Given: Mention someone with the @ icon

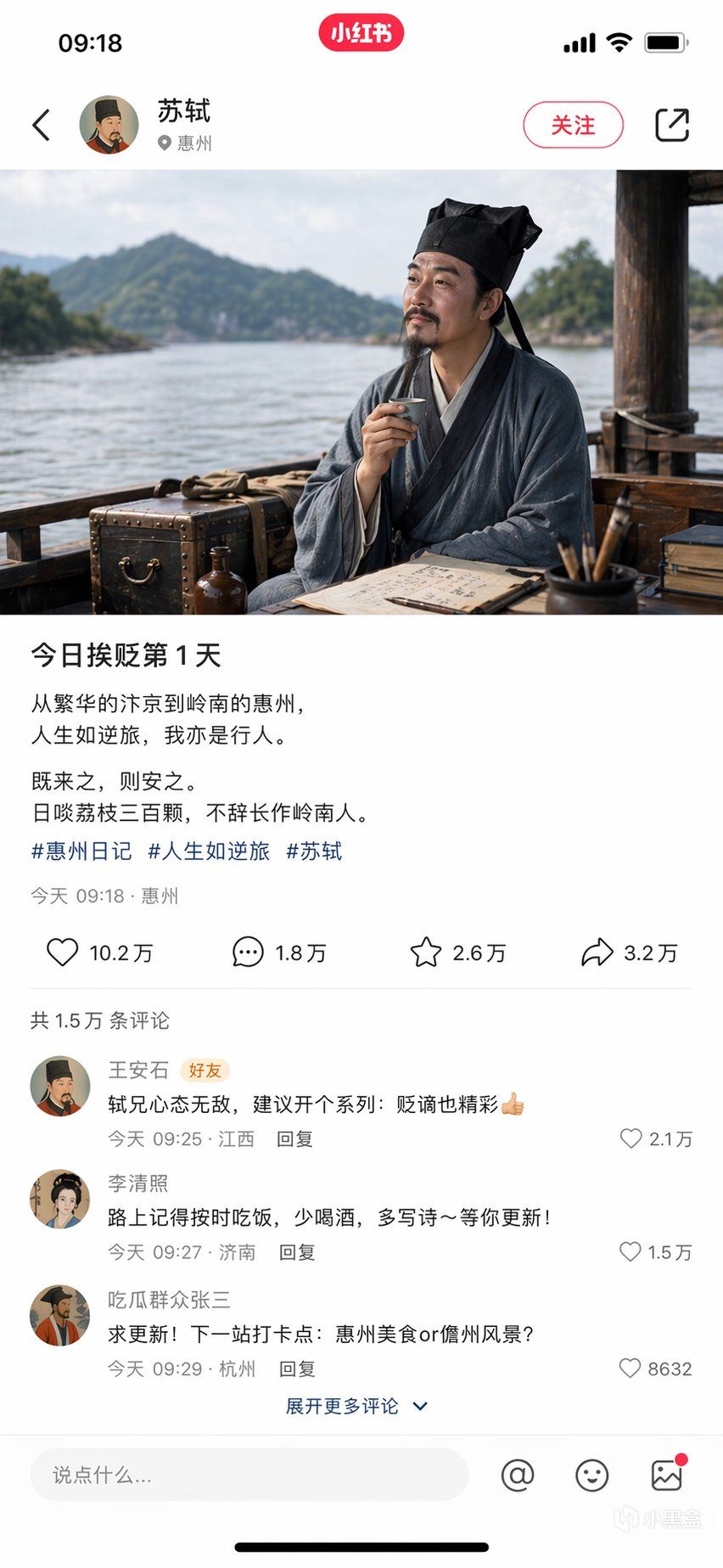Looking at the screenshot, I should click(518, 1475).
